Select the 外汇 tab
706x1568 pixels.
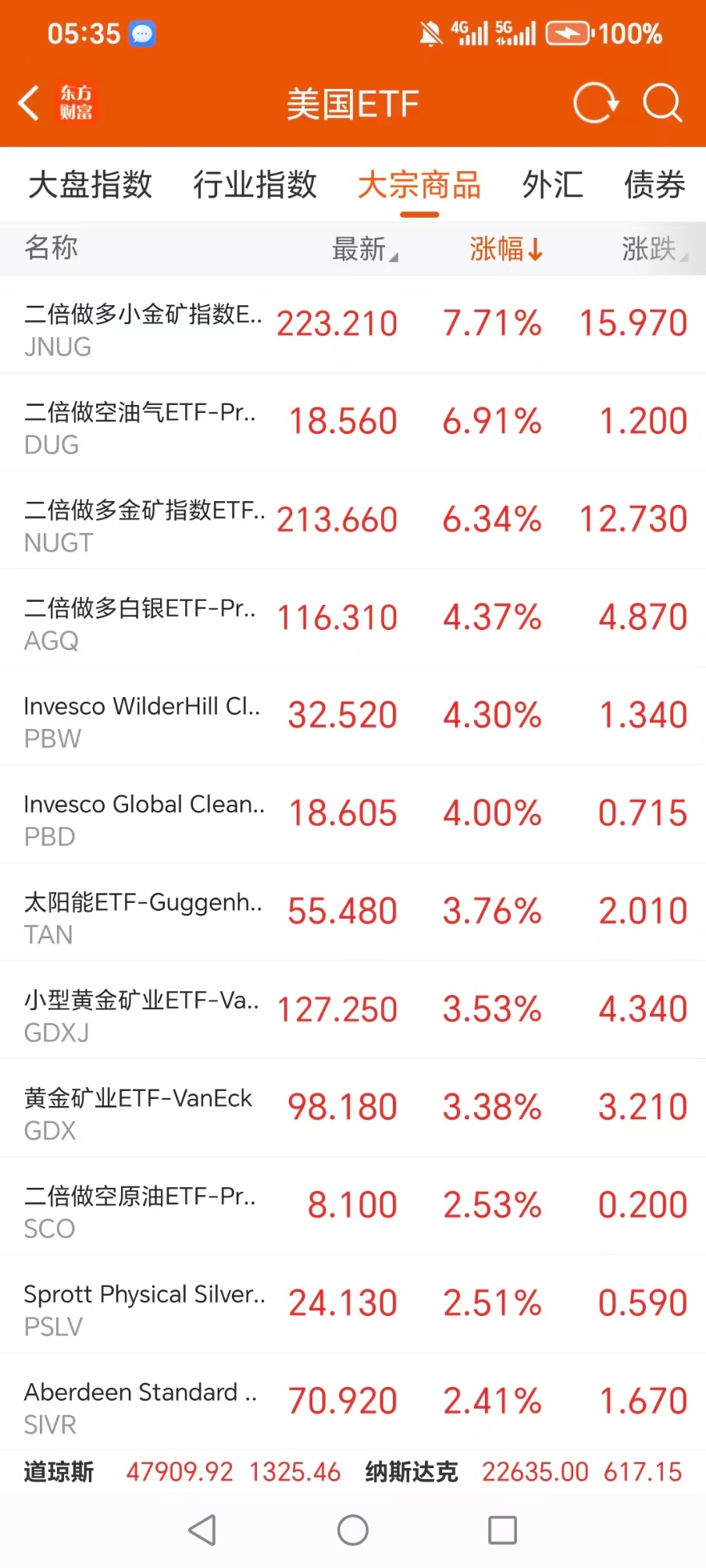click(x=552, y=185)
